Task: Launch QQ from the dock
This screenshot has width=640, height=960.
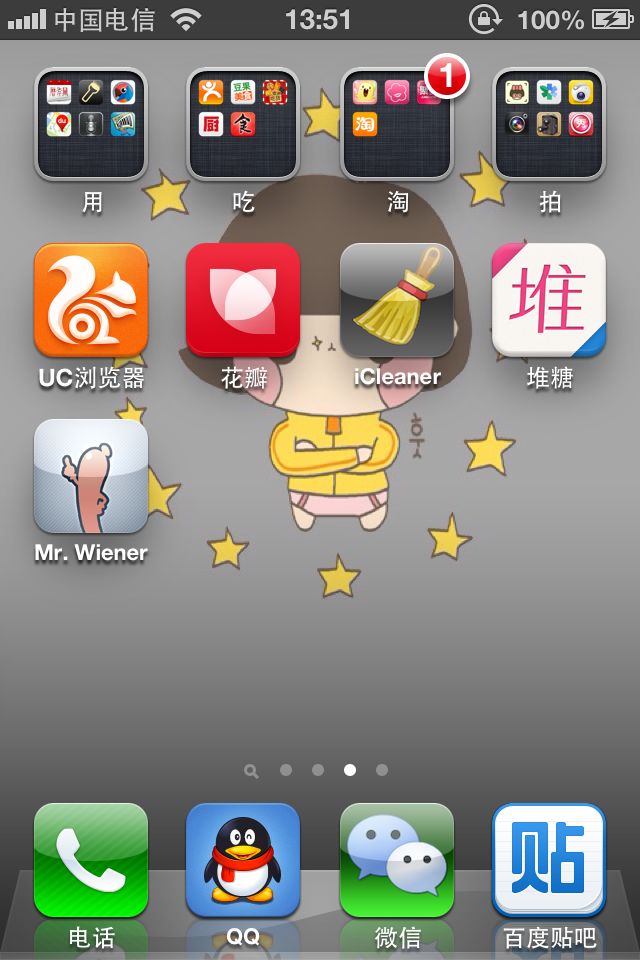Action: (x=243, y=860)
